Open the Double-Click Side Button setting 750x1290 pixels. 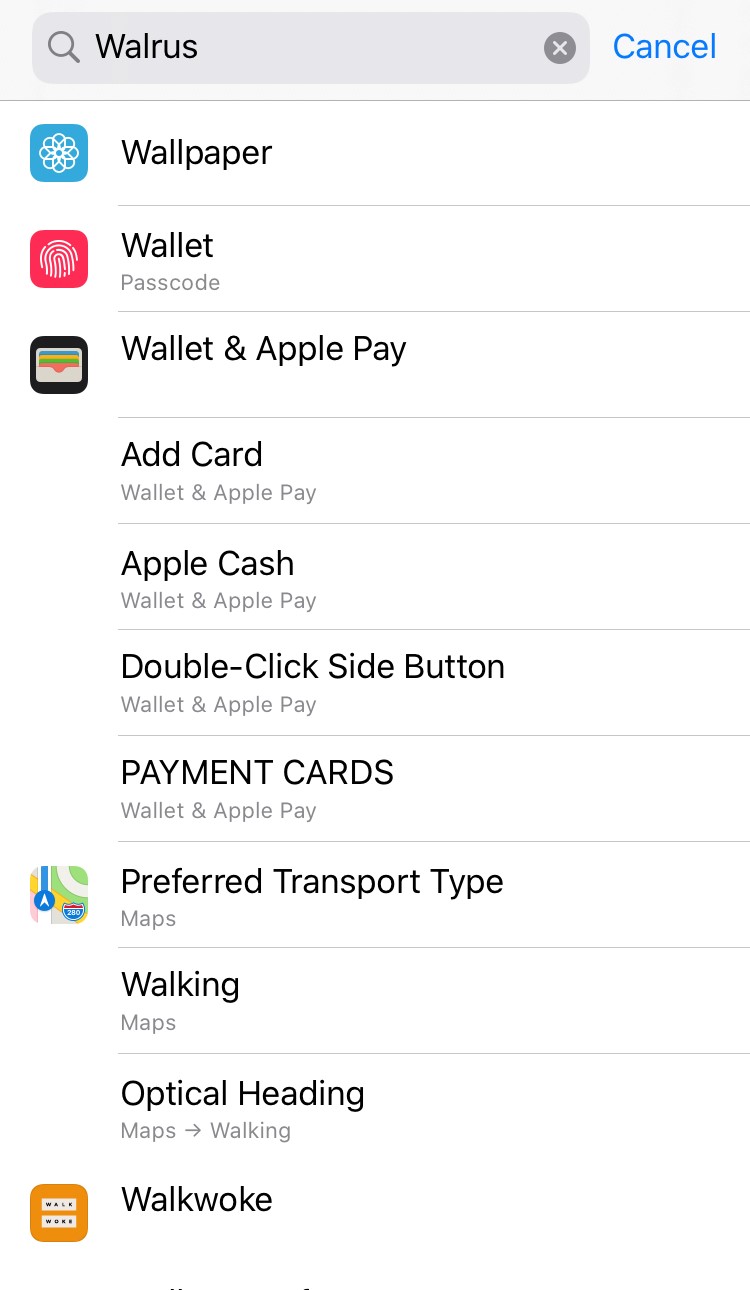[x=375, y=682]
